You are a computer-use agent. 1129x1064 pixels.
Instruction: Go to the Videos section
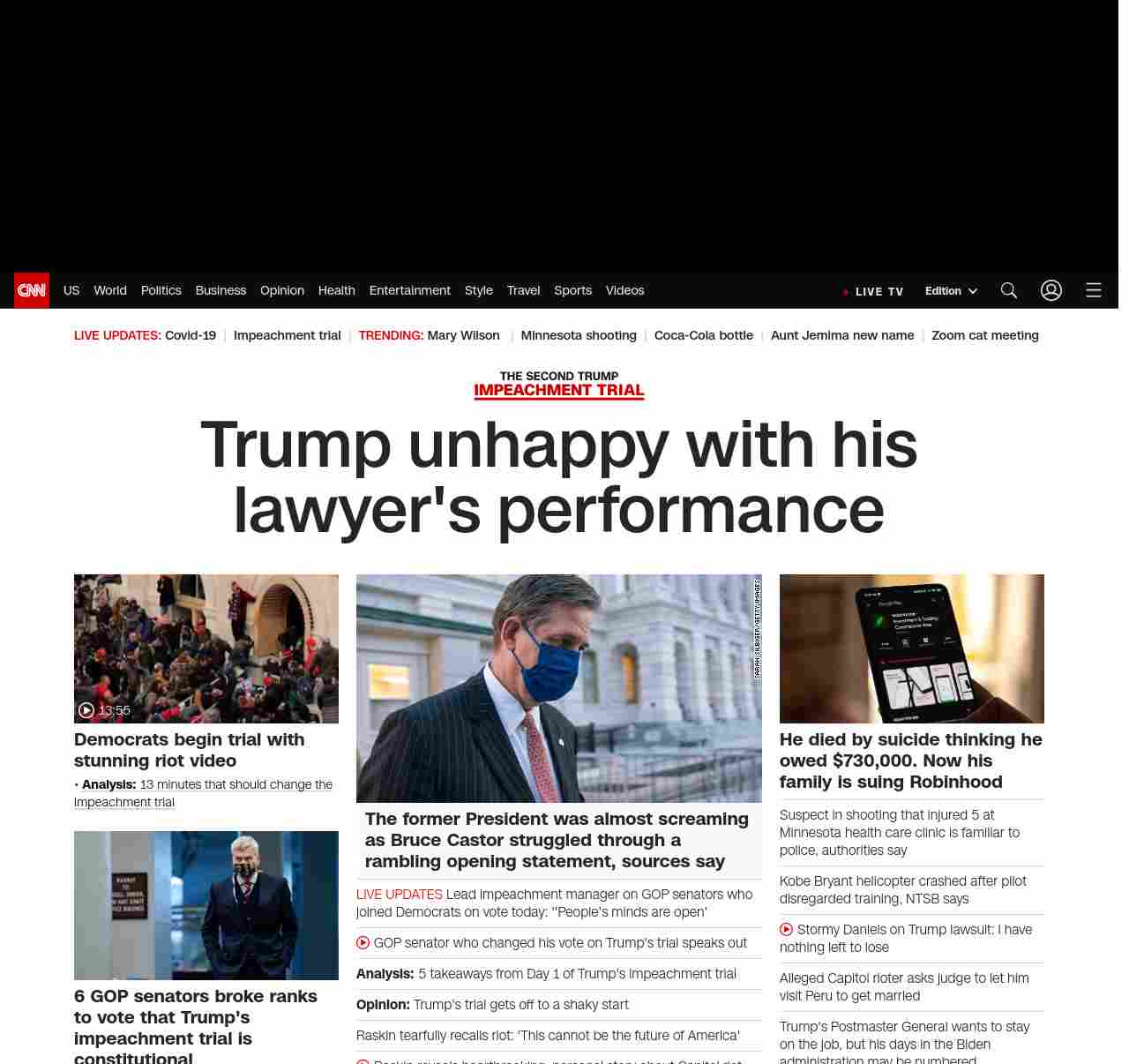(x=624, y=290)
